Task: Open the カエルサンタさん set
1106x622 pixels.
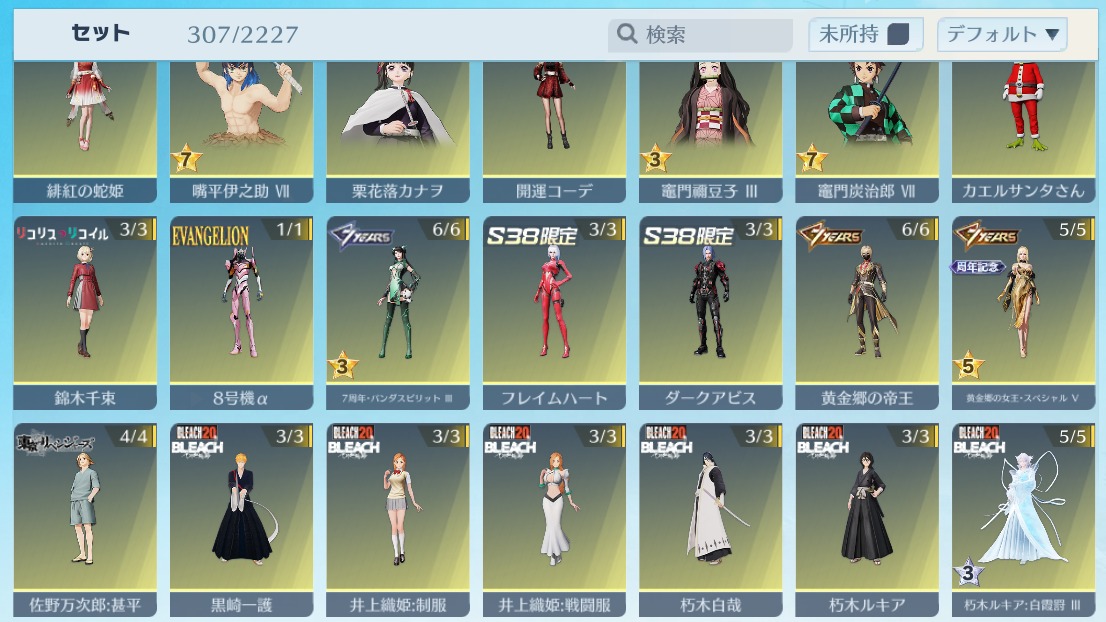Action: (x=1022, y=130)
